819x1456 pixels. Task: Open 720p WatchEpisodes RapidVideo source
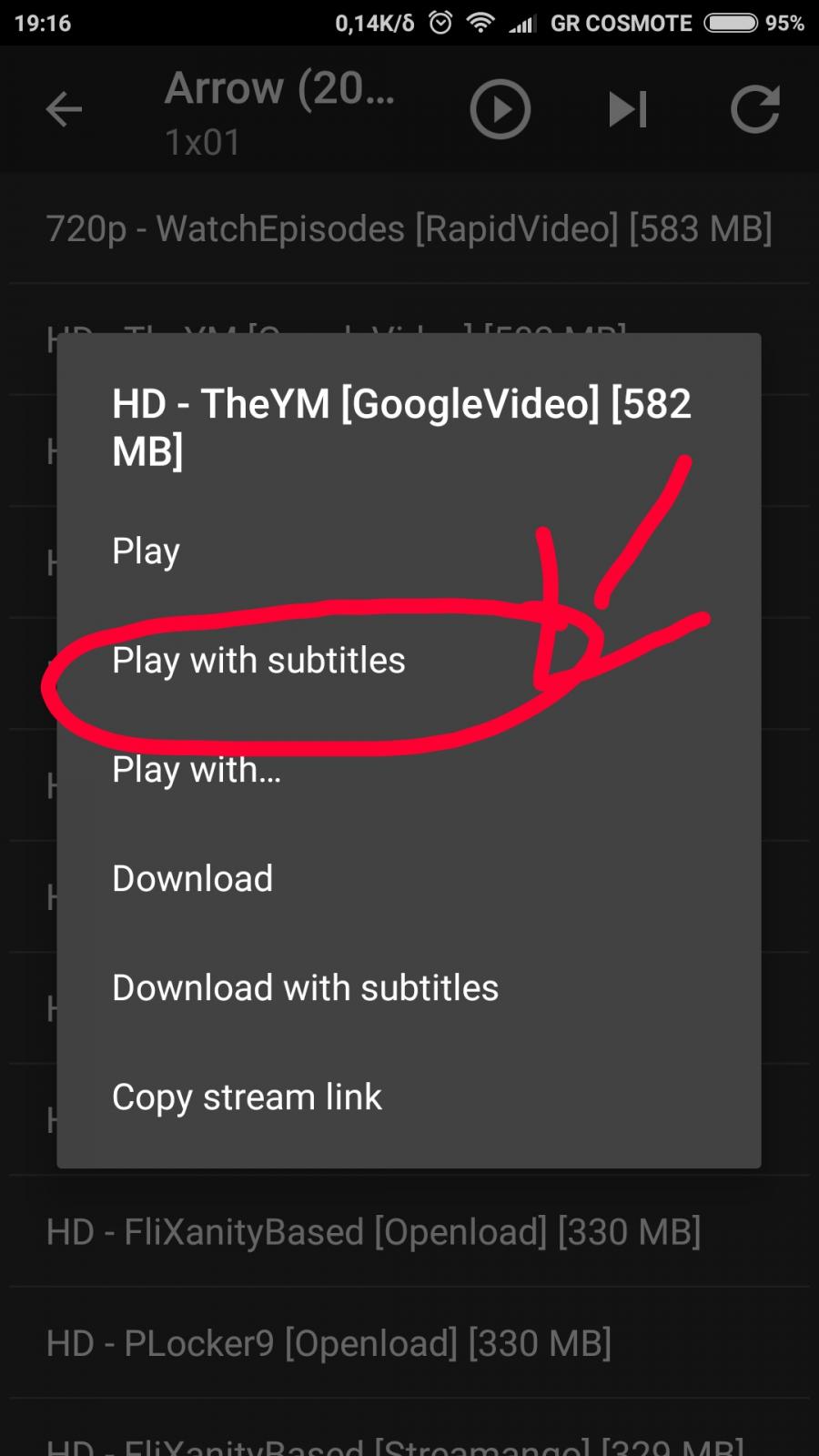pos(409,228)
